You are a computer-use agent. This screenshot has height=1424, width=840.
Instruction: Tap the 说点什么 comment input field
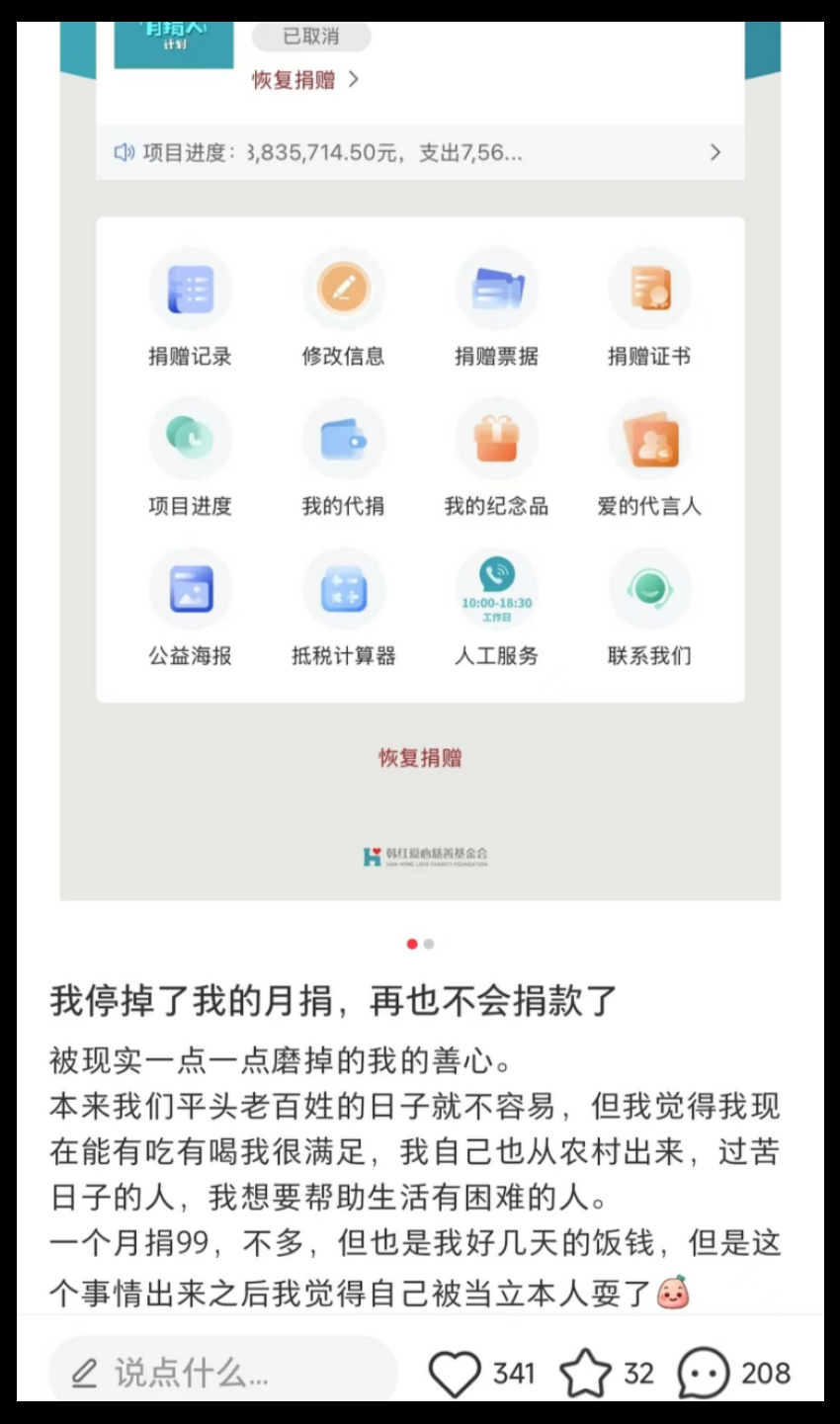coord(223,1373)
